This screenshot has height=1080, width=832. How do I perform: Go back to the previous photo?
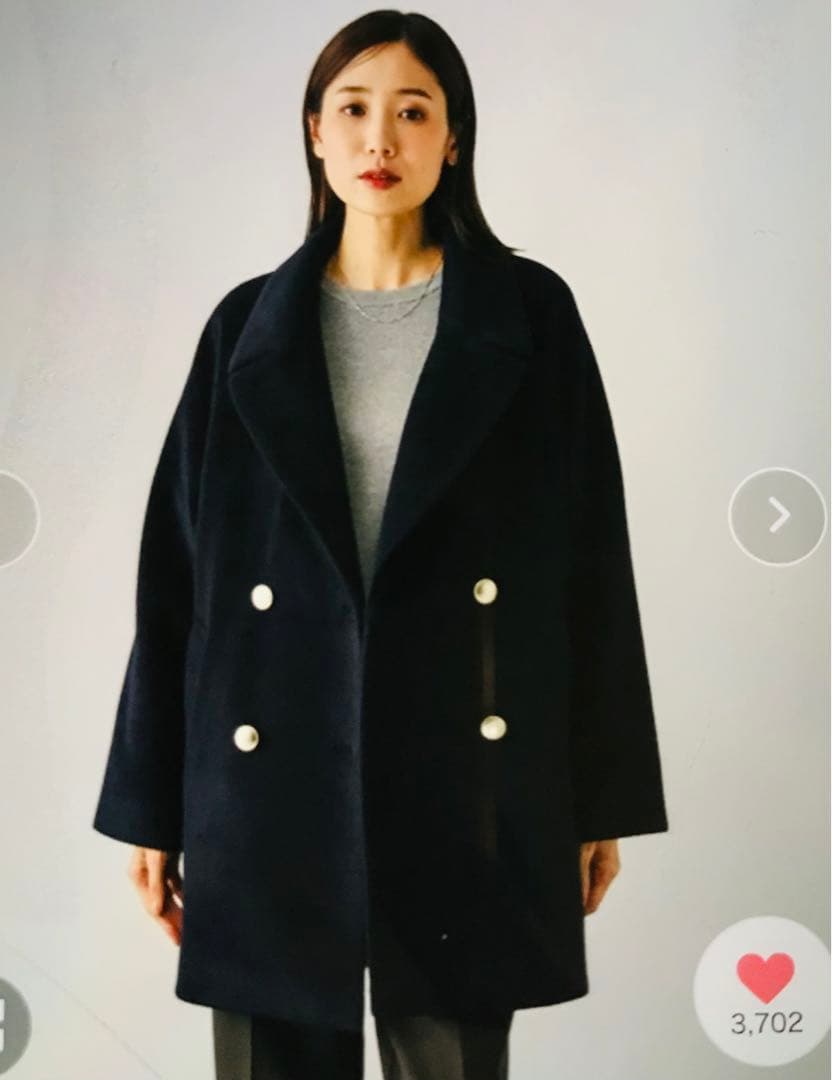point(12,518)
